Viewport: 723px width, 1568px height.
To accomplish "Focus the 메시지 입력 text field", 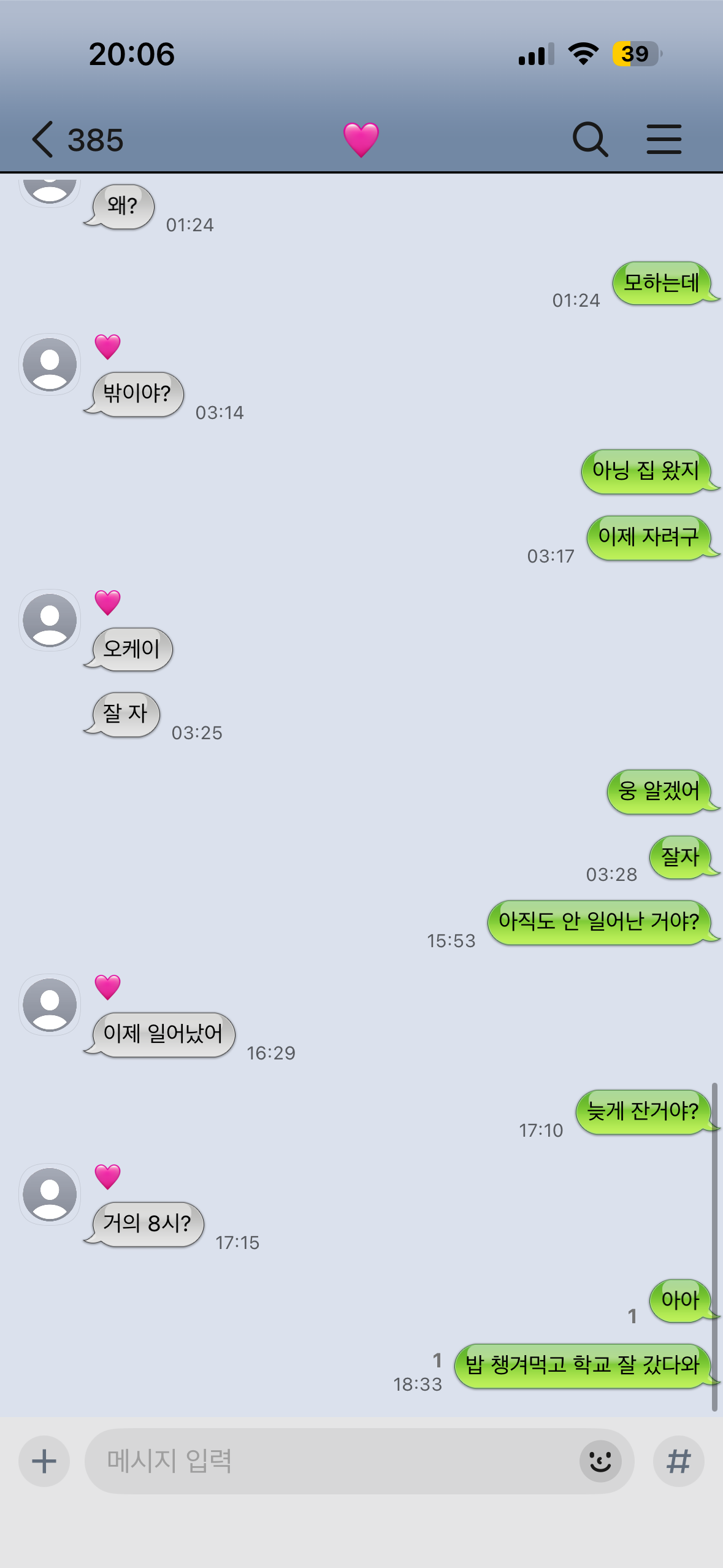I will (331, 1461).
